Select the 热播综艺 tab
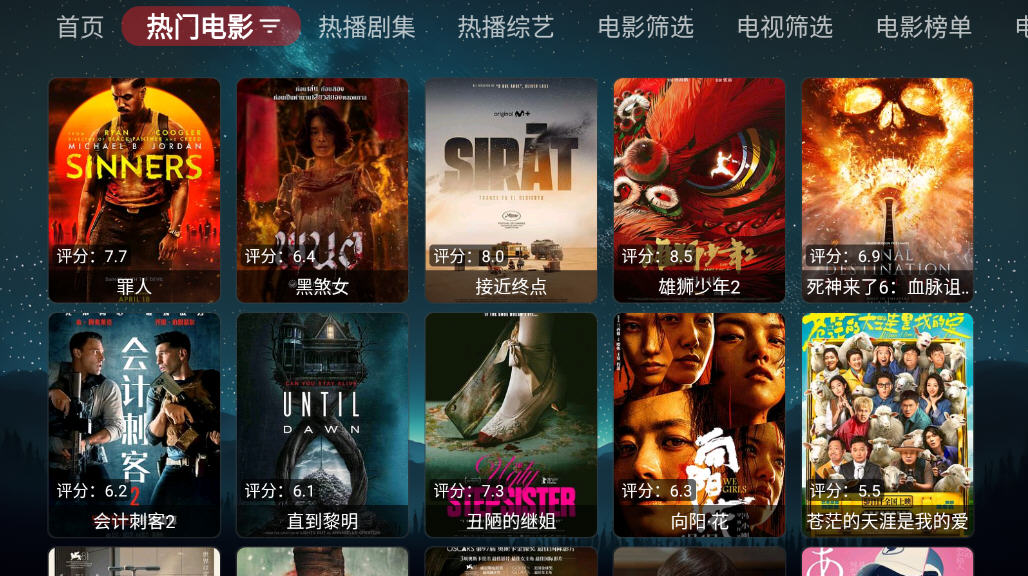The width and height of the screenshot is (1028, 576). pos(506,27)
